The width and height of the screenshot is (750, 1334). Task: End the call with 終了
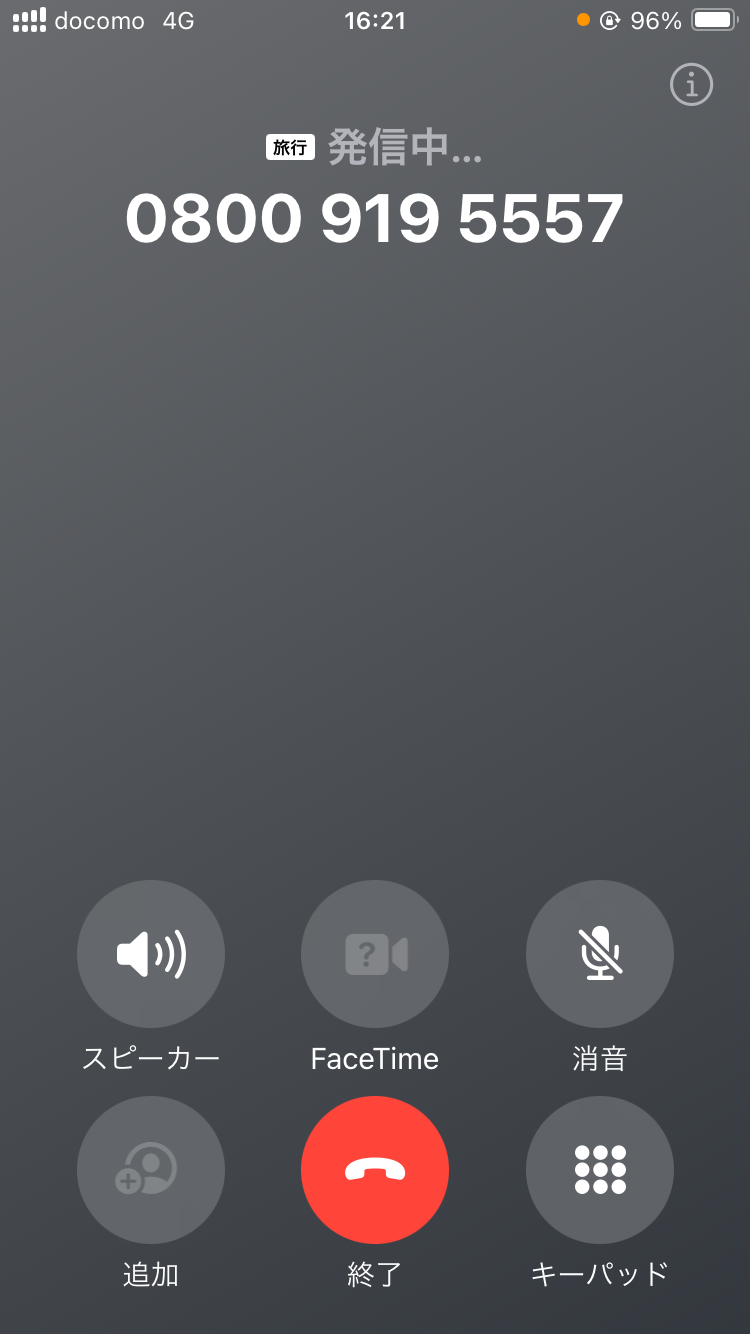pyautogui.click(x=375, y=1170)
